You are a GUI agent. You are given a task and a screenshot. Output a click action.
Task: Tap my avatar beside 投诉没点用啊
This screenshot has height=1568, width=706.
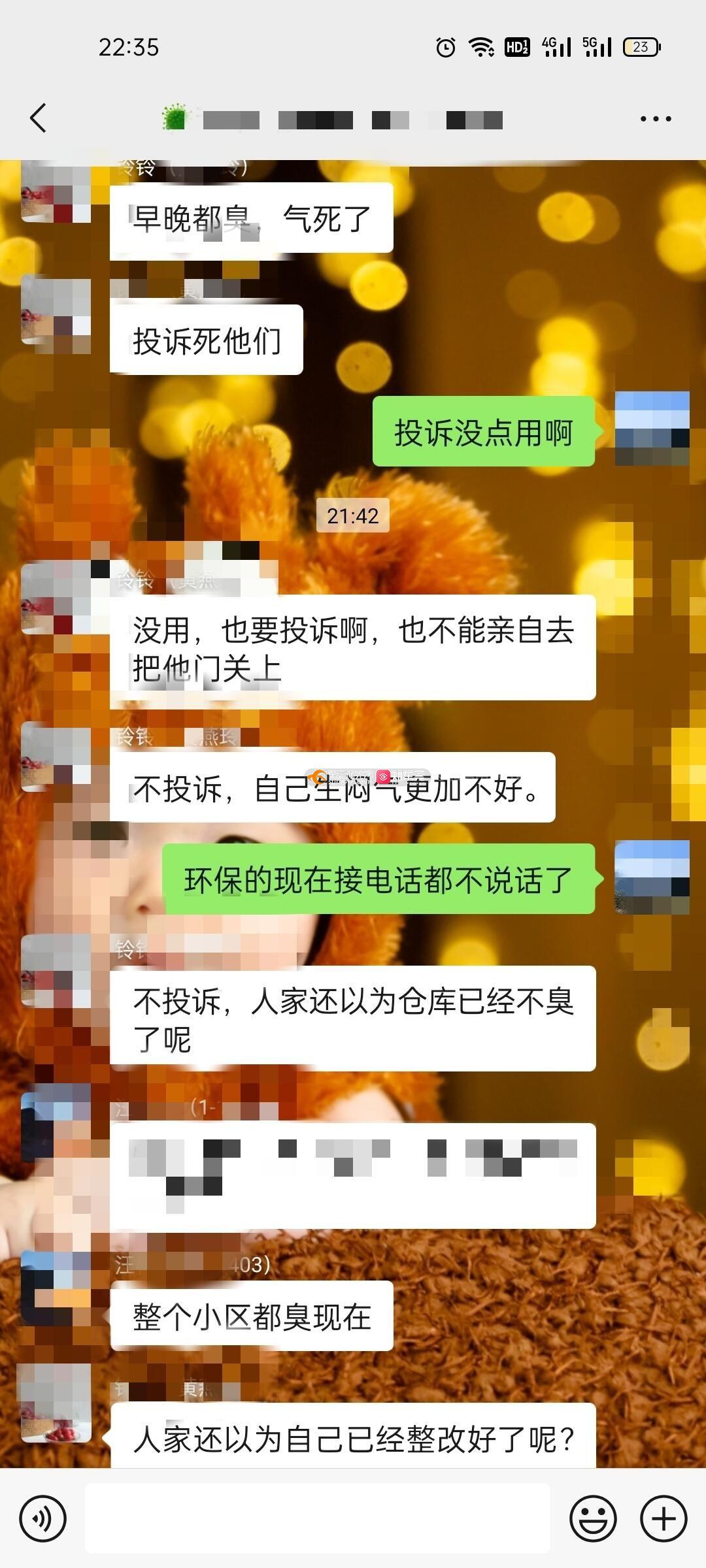click(652, 429)
